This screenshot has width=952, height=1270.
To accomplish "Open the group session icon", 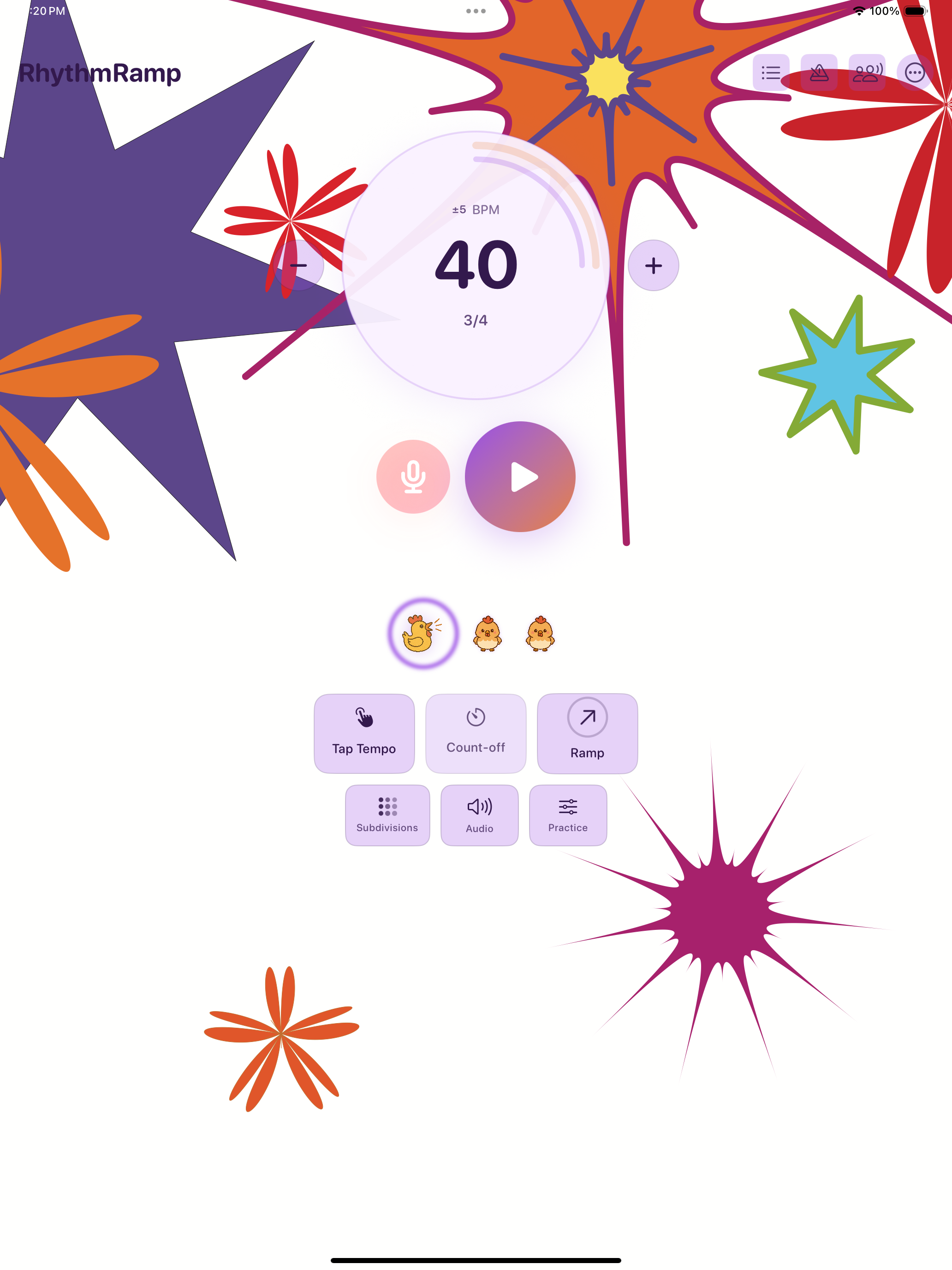I will pos(867,73).
